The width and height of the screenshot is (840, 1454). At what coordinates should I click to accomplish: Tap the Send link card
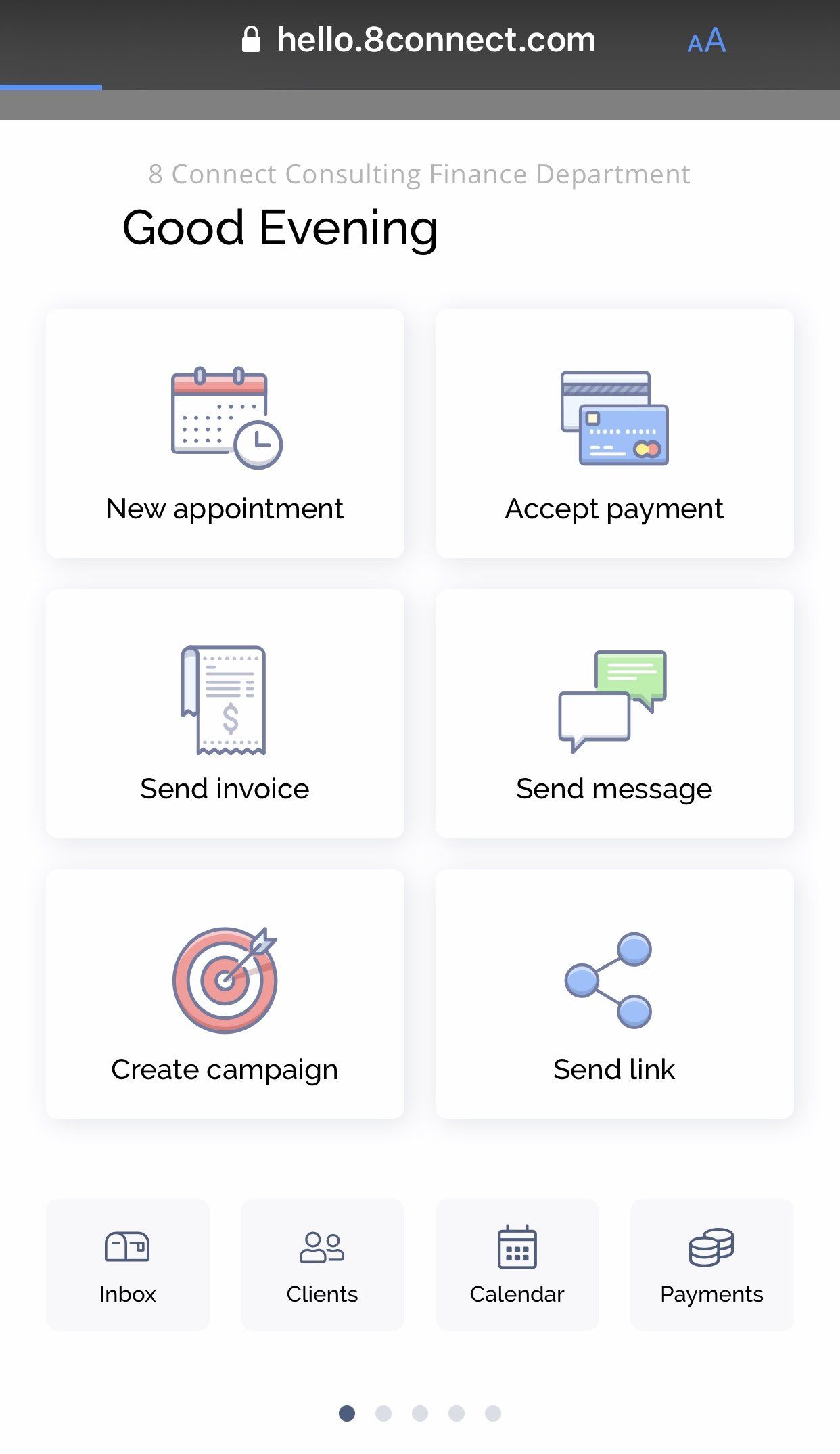click(x=614, y=993)
